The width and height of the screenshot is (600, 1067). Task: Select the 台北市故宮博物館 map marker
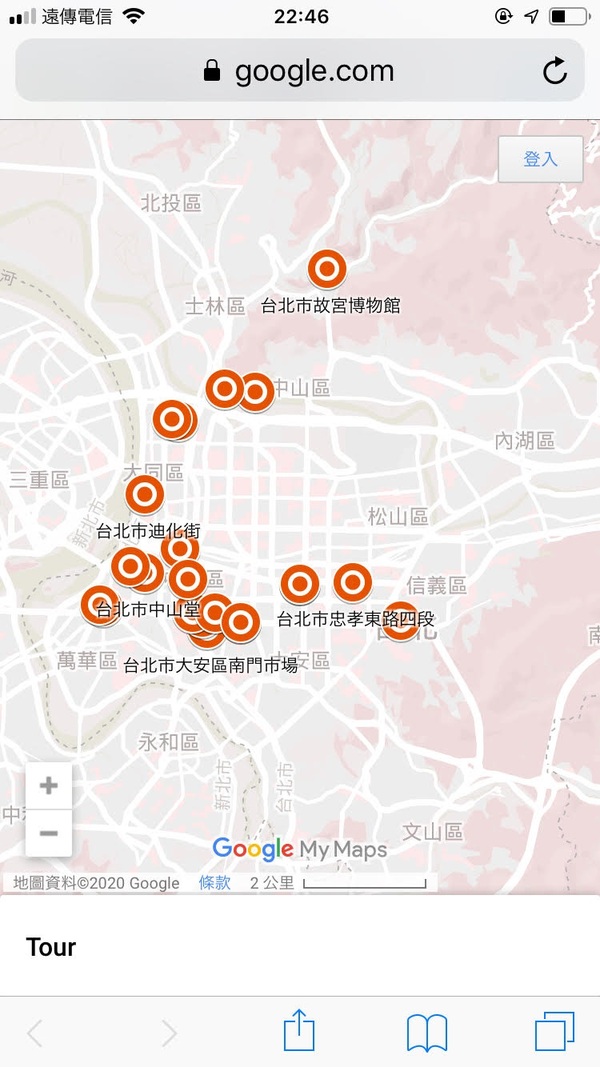(x=327, y=269)
